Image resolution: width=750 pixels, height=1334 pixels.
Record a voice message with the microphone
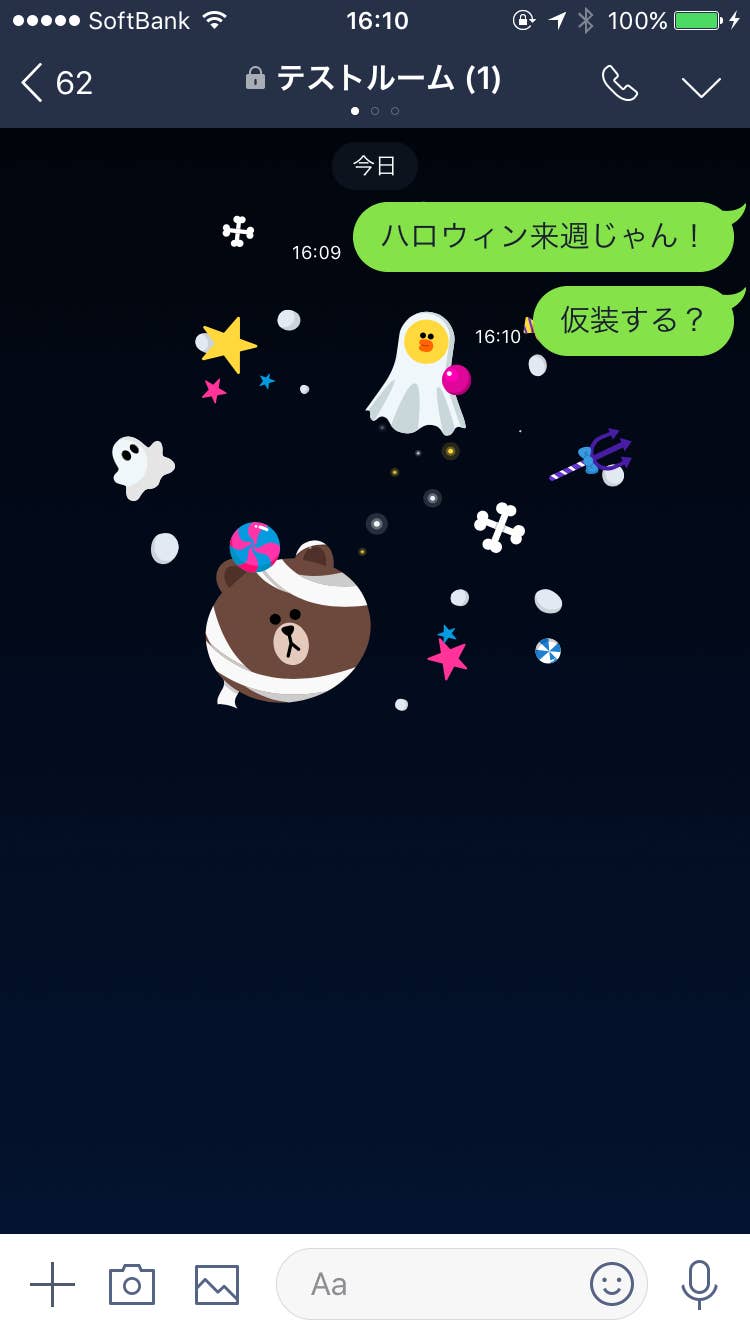pos(699,1284)
